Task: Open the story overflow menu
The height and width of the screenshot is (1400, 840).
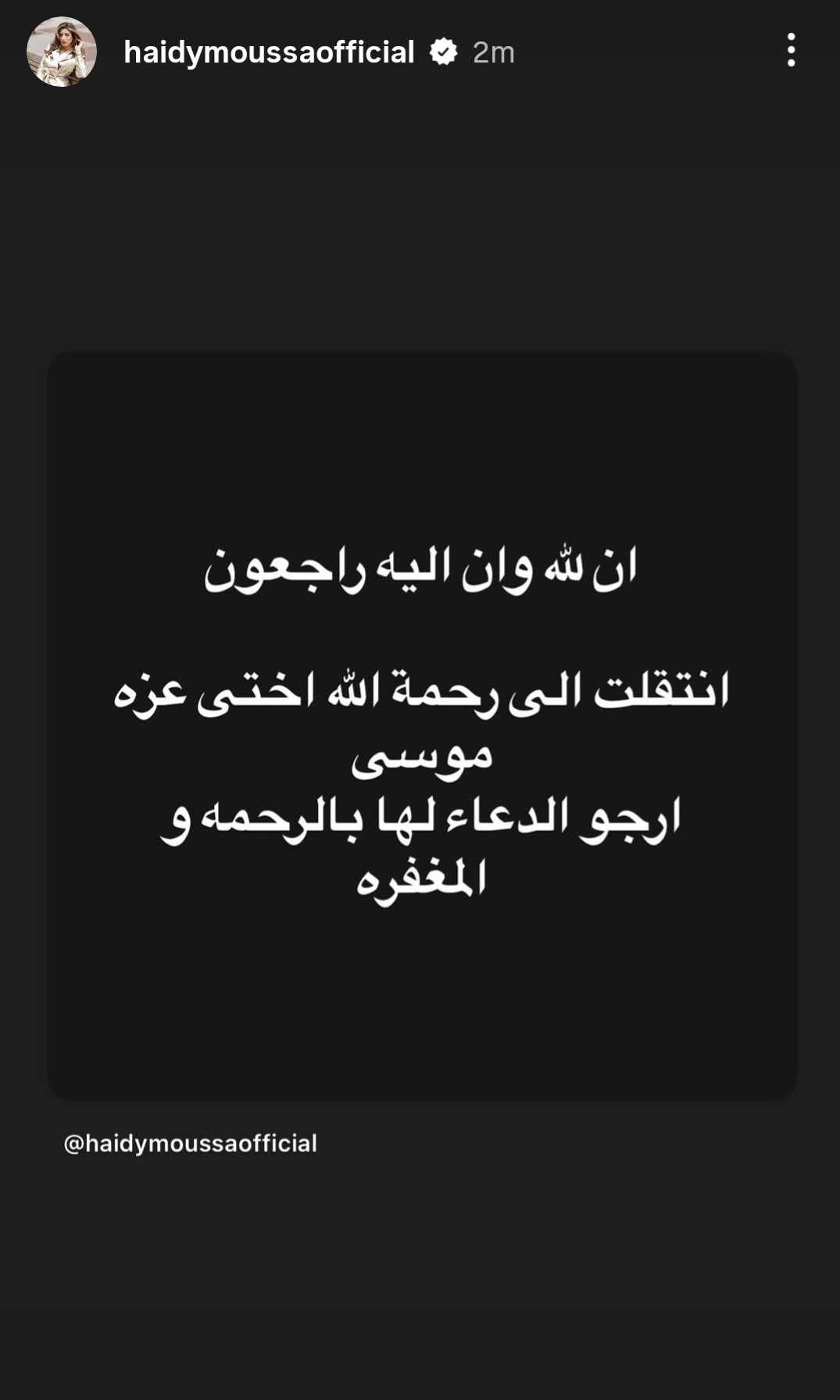Action: [x=791, y=51]
